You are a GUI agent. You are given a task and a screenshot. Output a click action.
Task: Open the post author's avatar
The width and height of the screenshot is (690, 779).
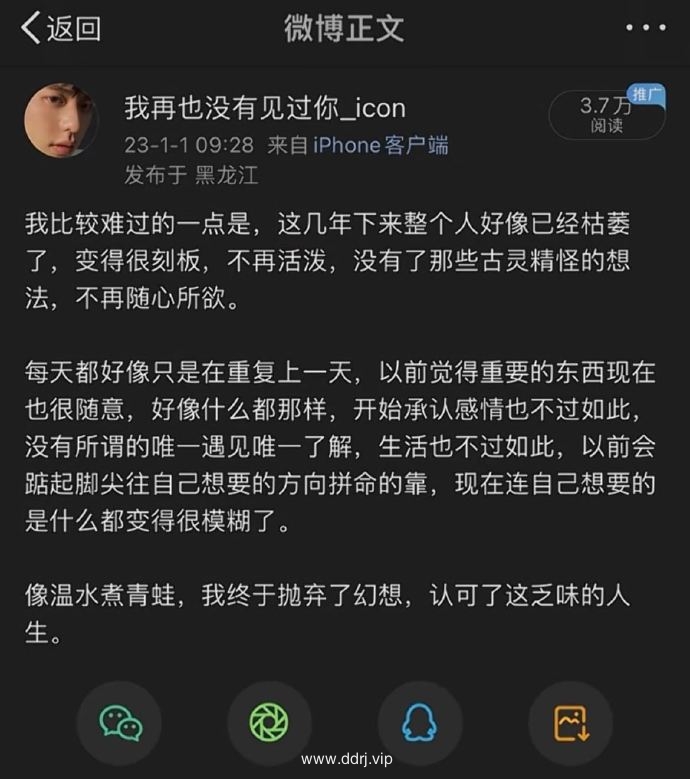(60, 120)
